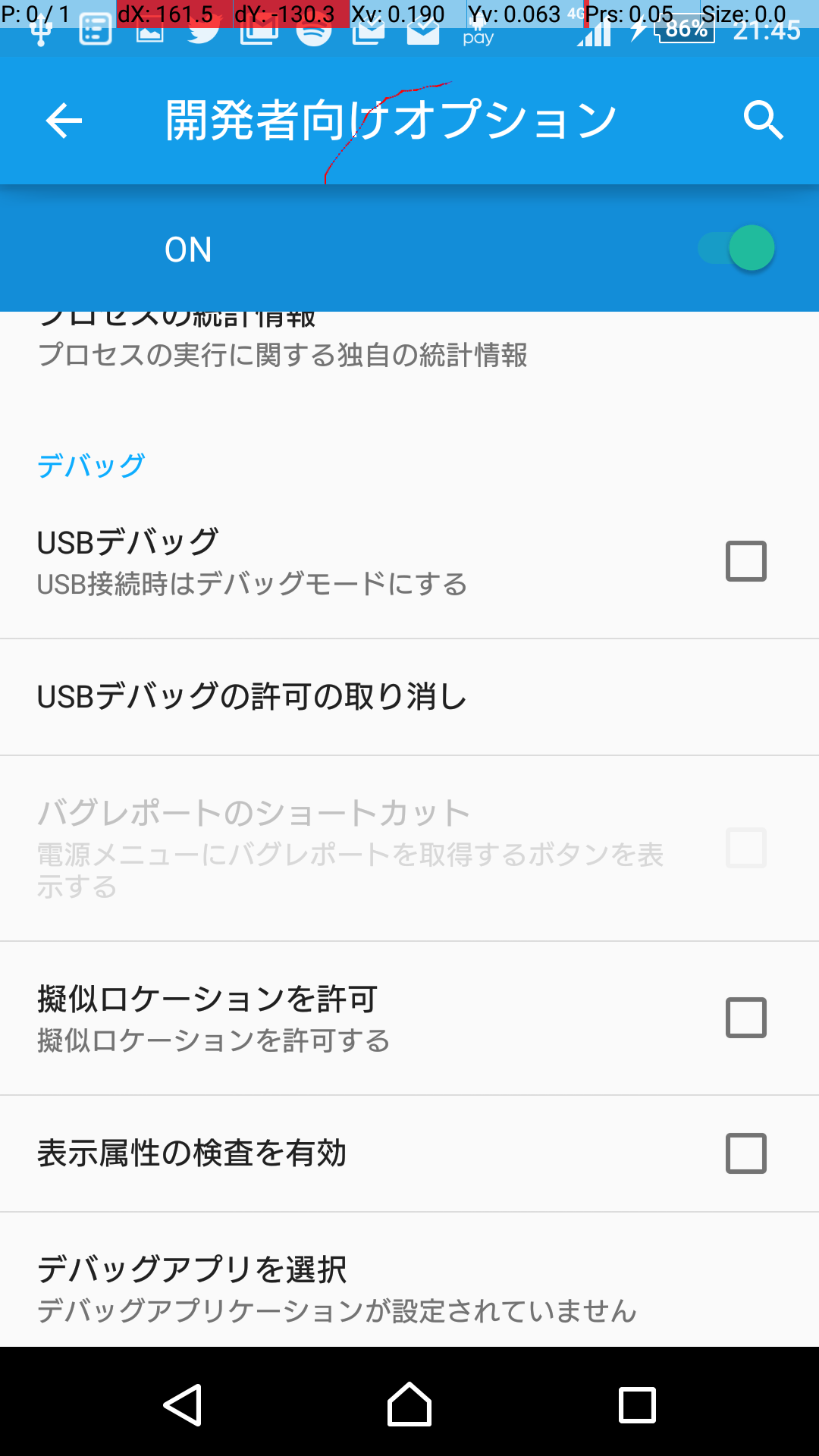Turn off the developer options ON switch

[736, 249]
